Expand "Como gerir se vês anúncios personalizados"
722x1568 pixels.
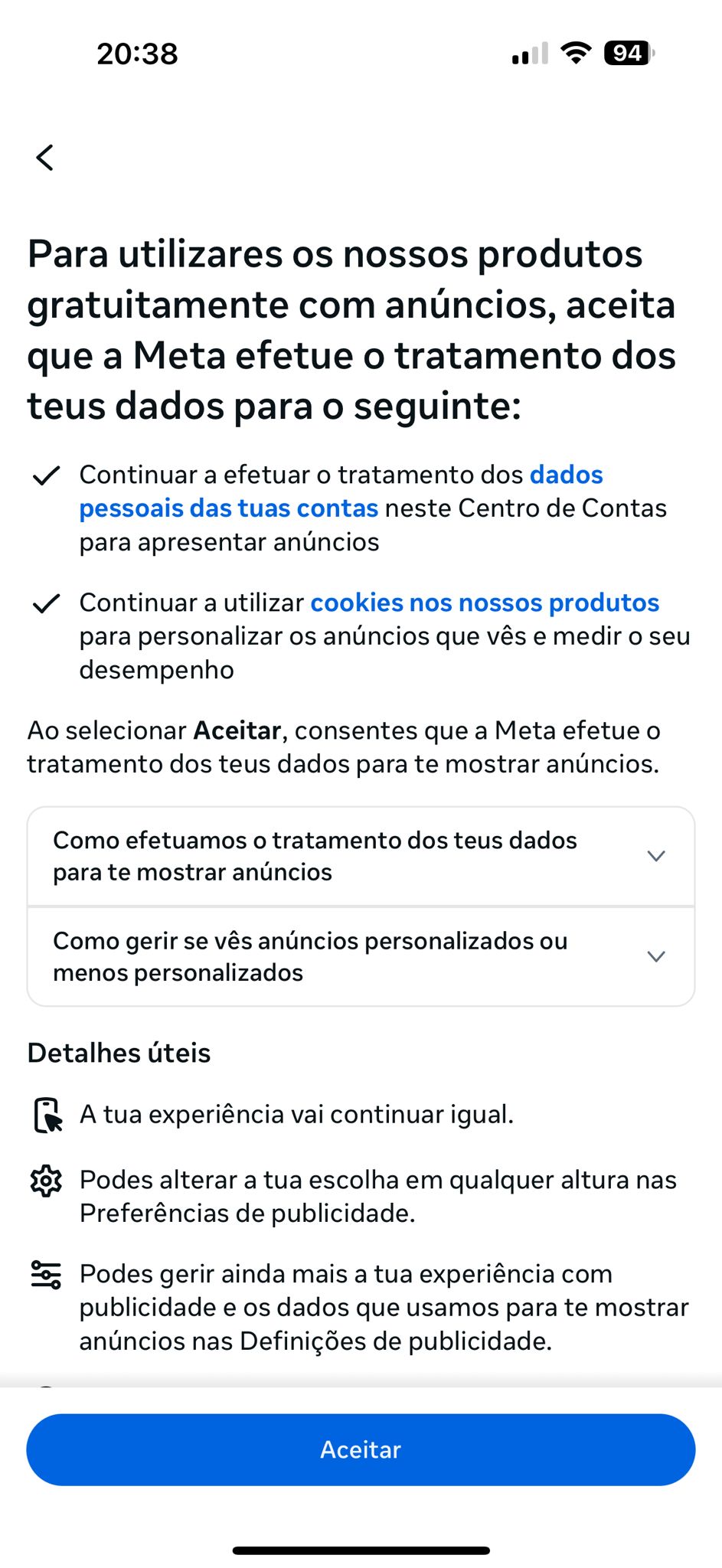coord(361,957)
